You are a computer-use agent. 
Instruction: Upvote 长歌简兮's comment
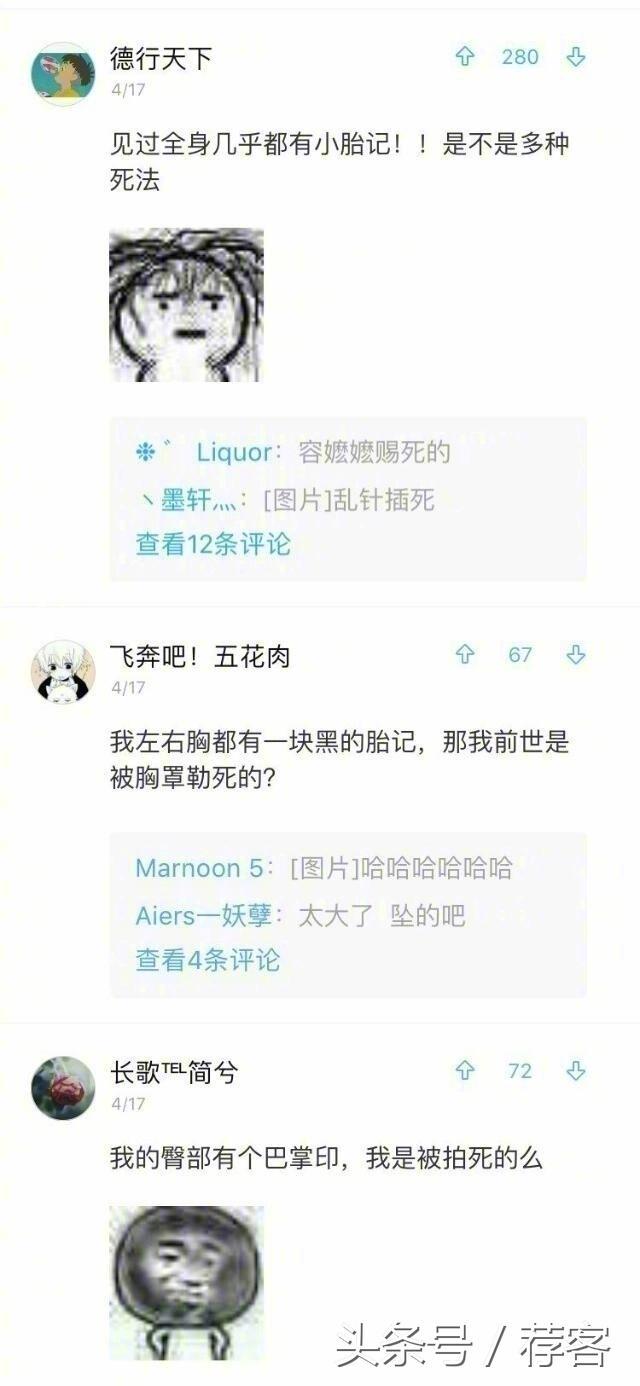click(465, 1071)
